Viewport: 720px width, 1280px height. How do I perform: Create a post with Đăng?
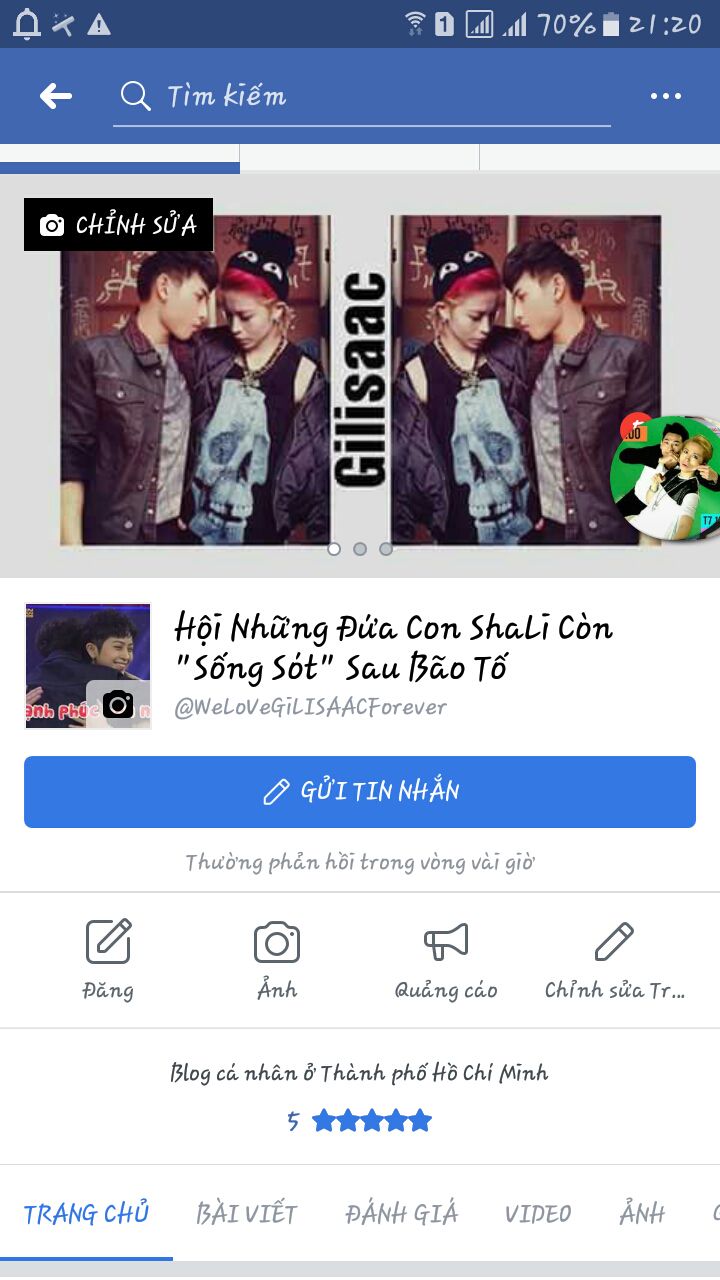[x=108, y=958]
